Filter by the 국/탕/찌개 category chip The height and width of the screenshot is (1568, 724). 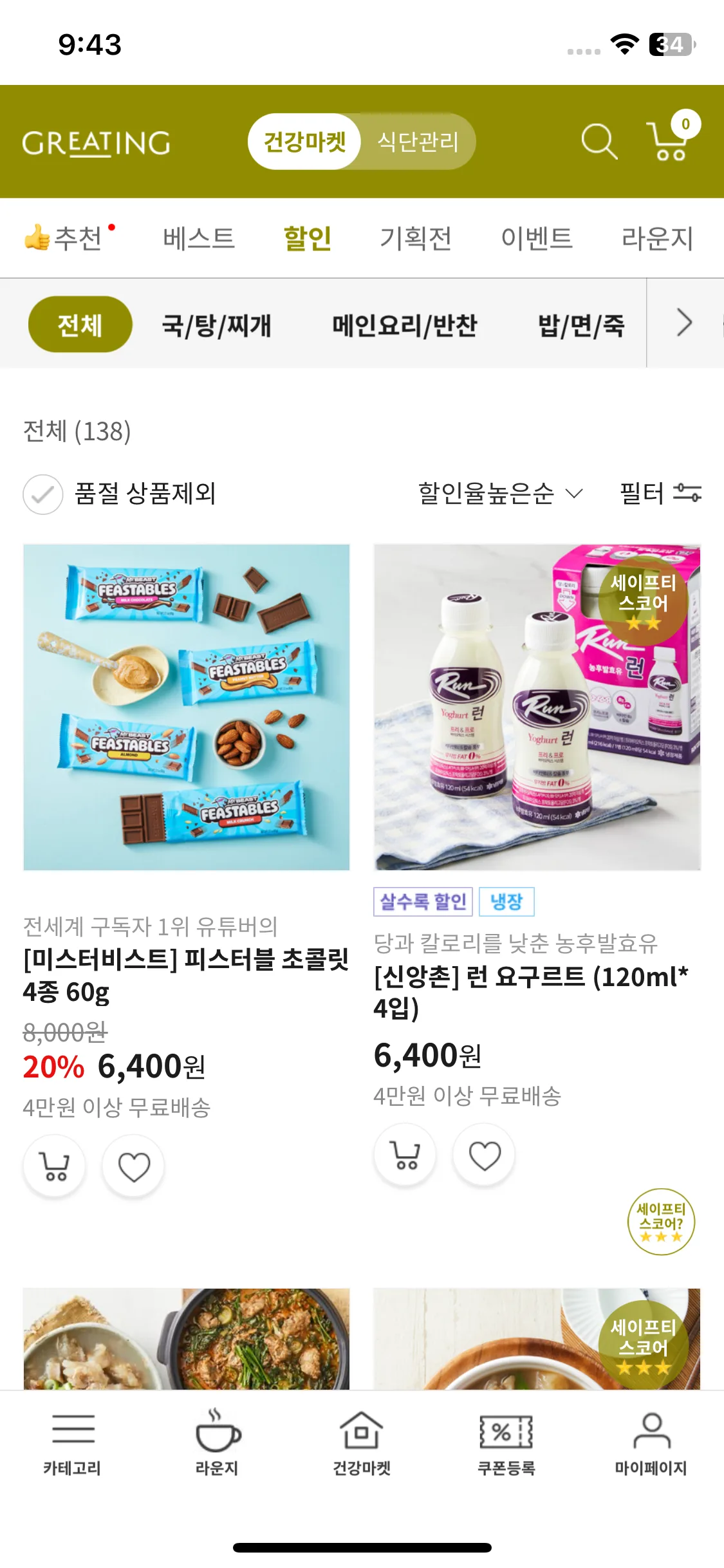pos(216,325)
